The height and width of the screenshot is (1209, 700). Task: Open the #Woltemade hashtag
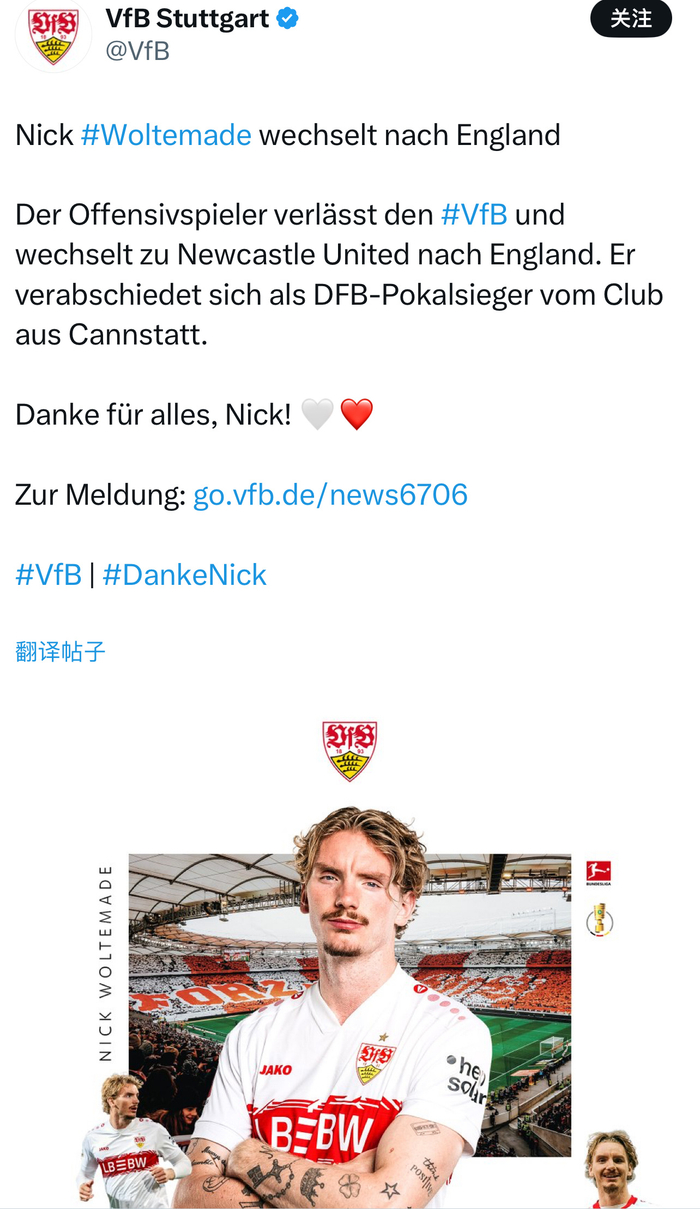166,135
